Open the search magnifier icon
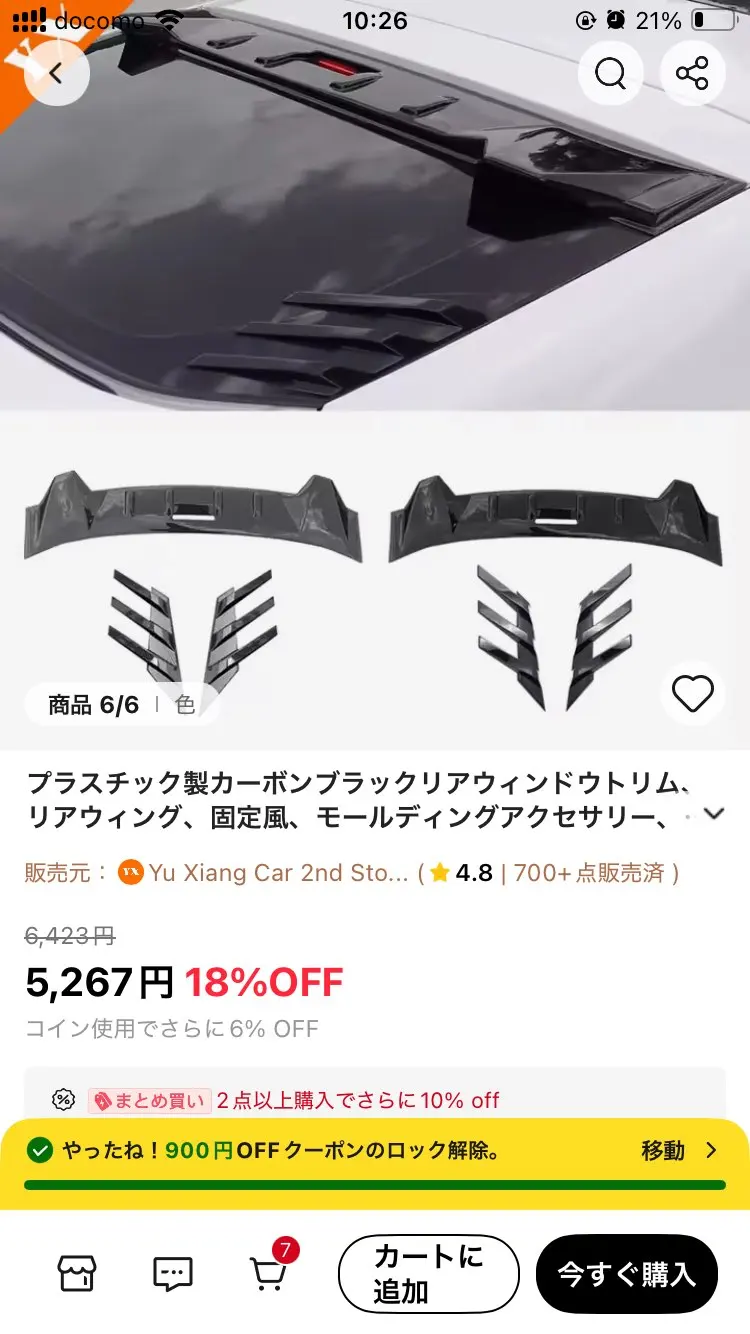The width and height of the screenshot is (750, 1334). click(x=610, y=73)
